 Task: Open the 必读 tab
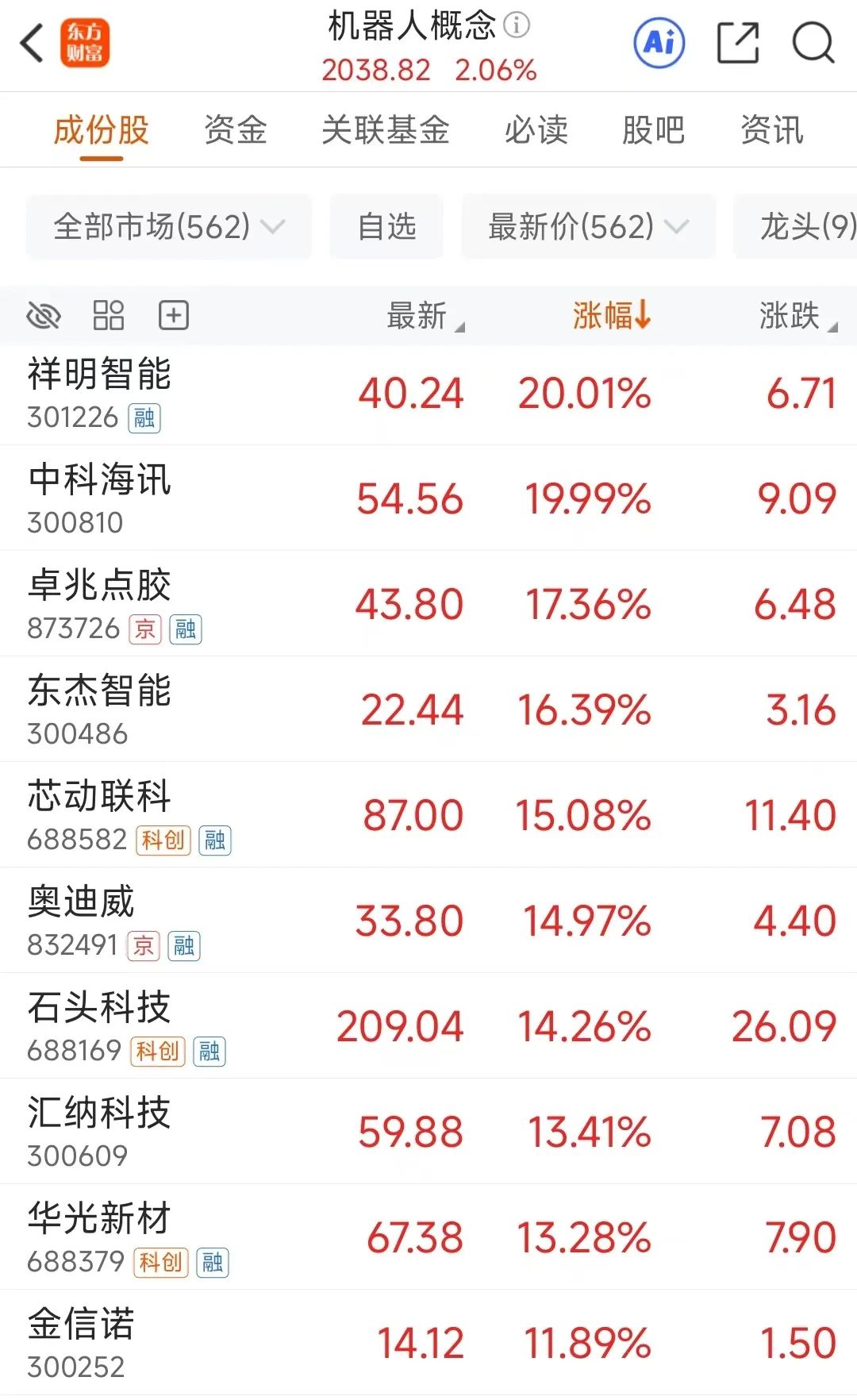(x=536, y=130)
